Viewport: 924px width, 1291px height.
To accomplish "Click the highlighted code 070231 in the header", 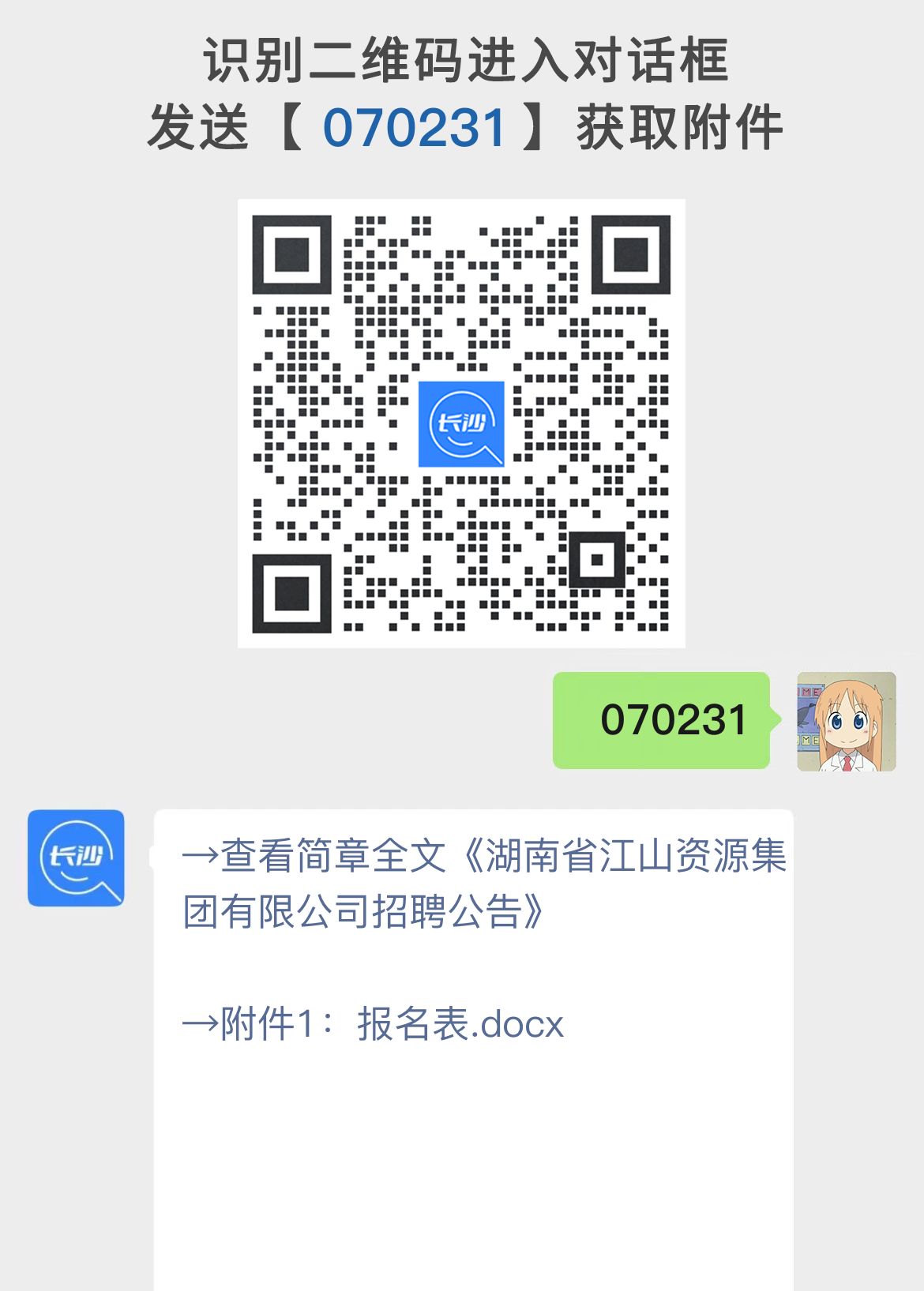I will click(x=416, y=126).
